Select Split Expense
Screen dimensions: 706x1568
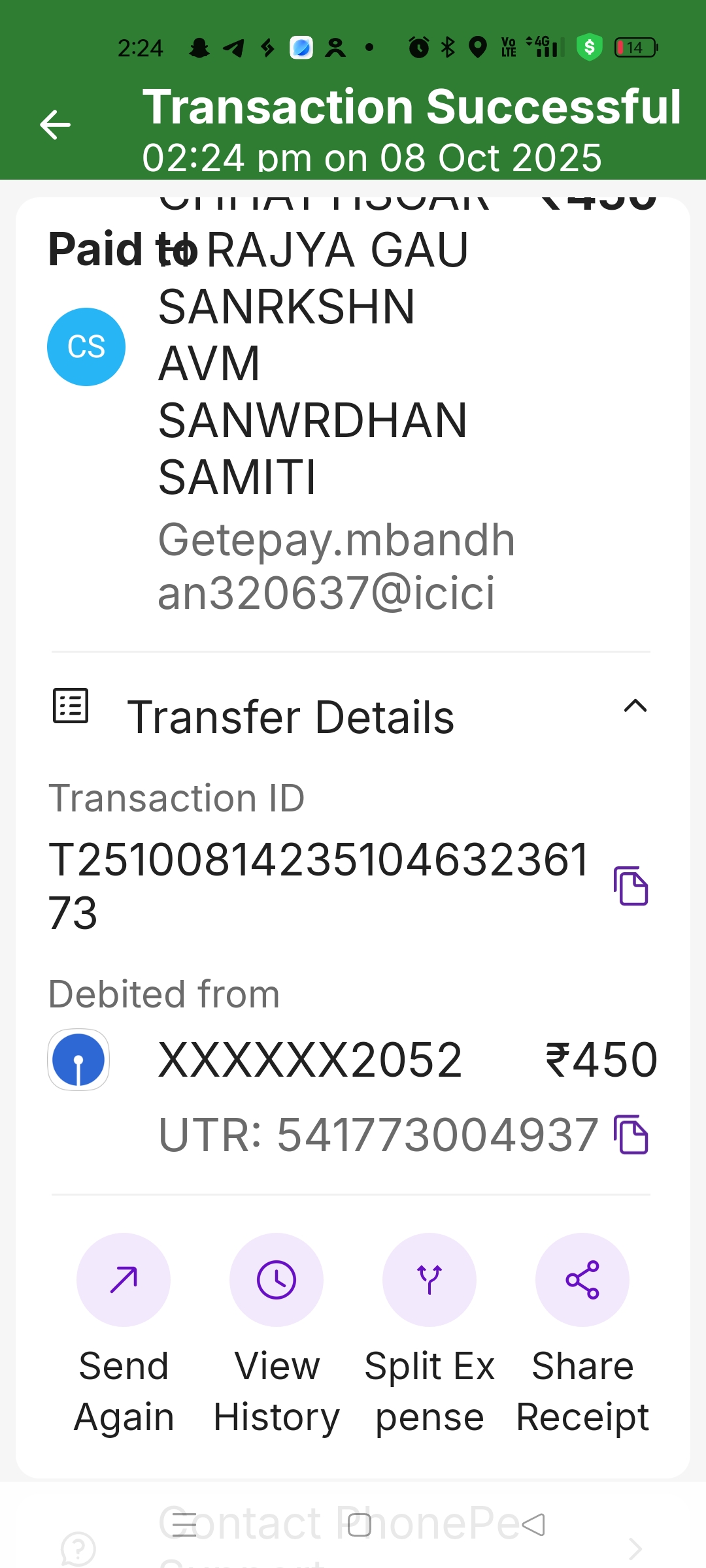coord(429,1279)
